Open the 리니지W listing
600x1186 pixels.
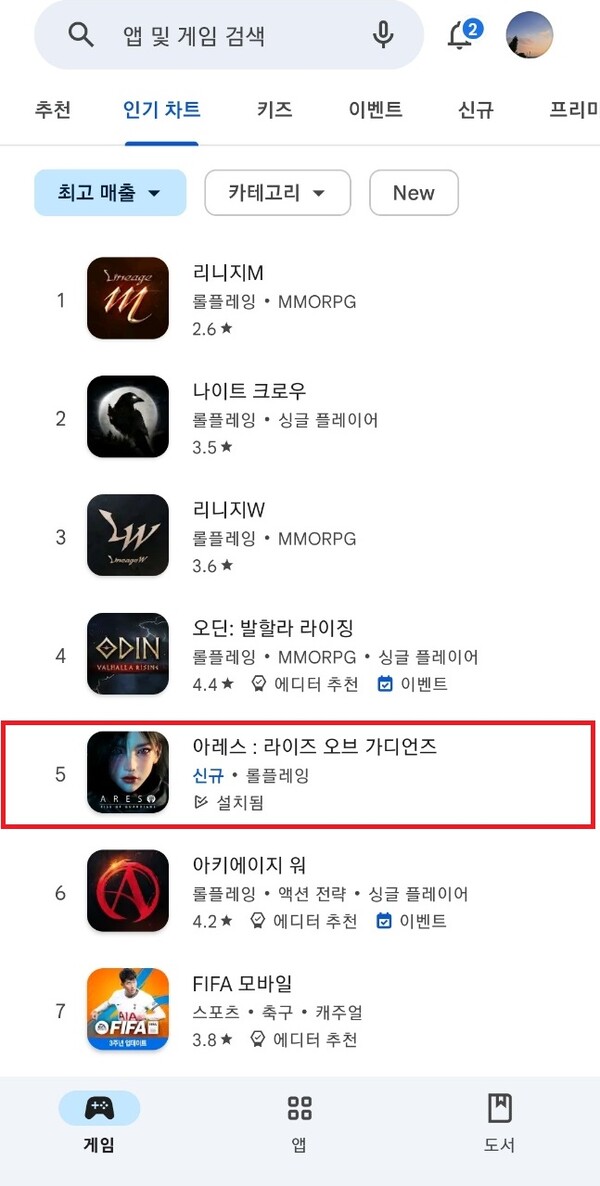tap(300, 536)
